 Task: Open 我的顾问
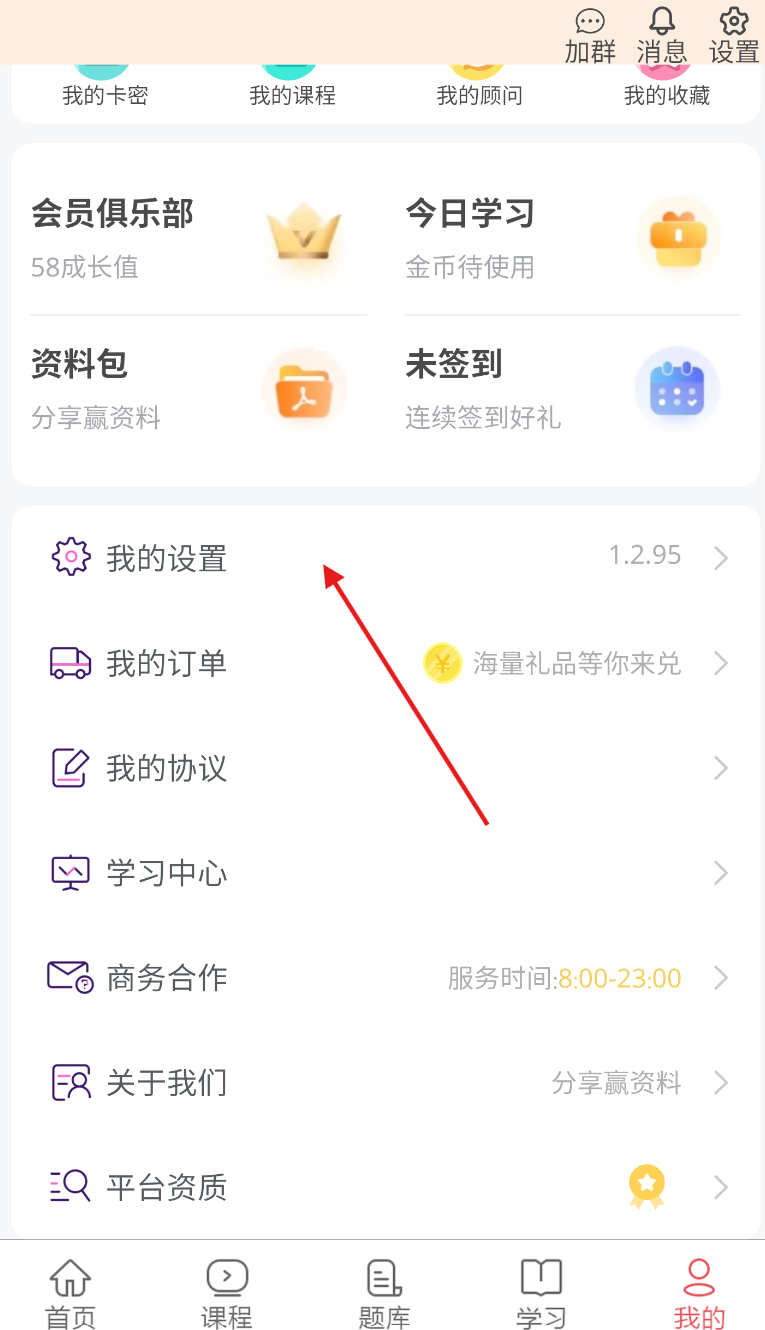[479, 90]
